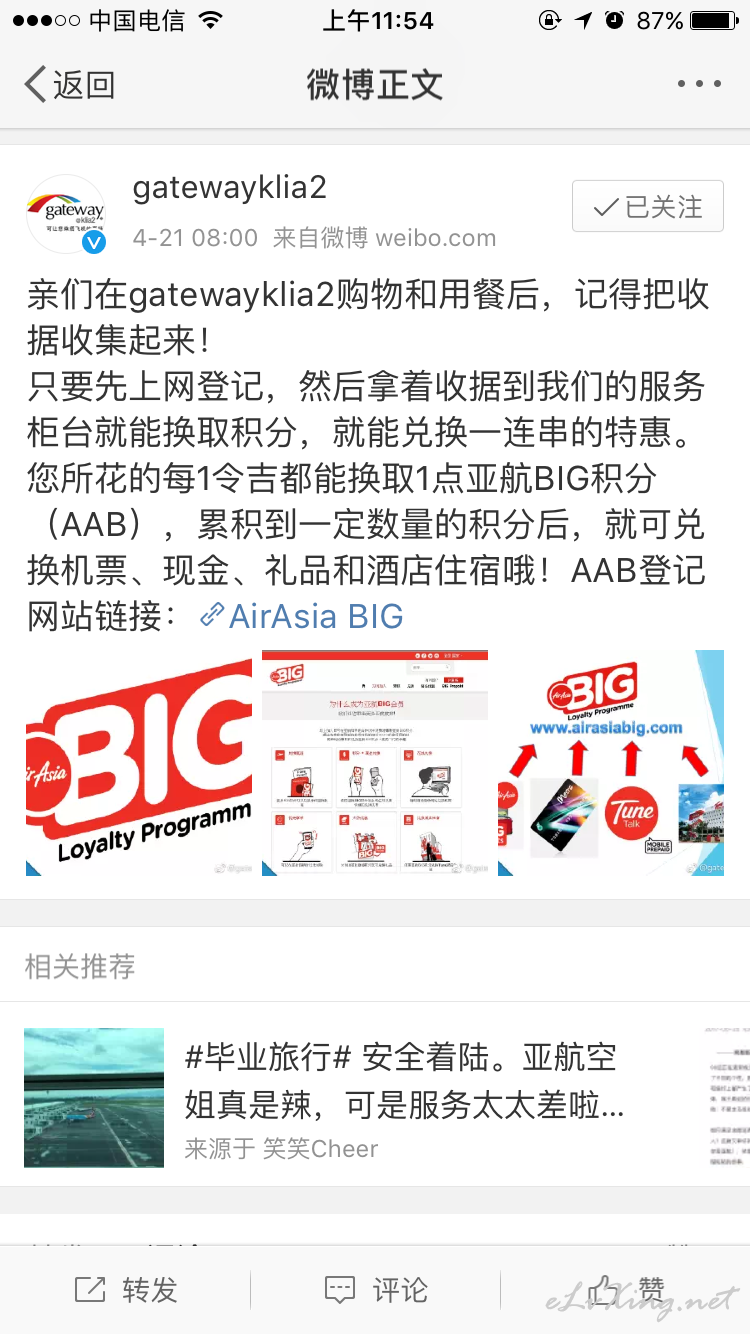
Task: Open the three-dot overflow menu
Action: (x=699, y=84)
